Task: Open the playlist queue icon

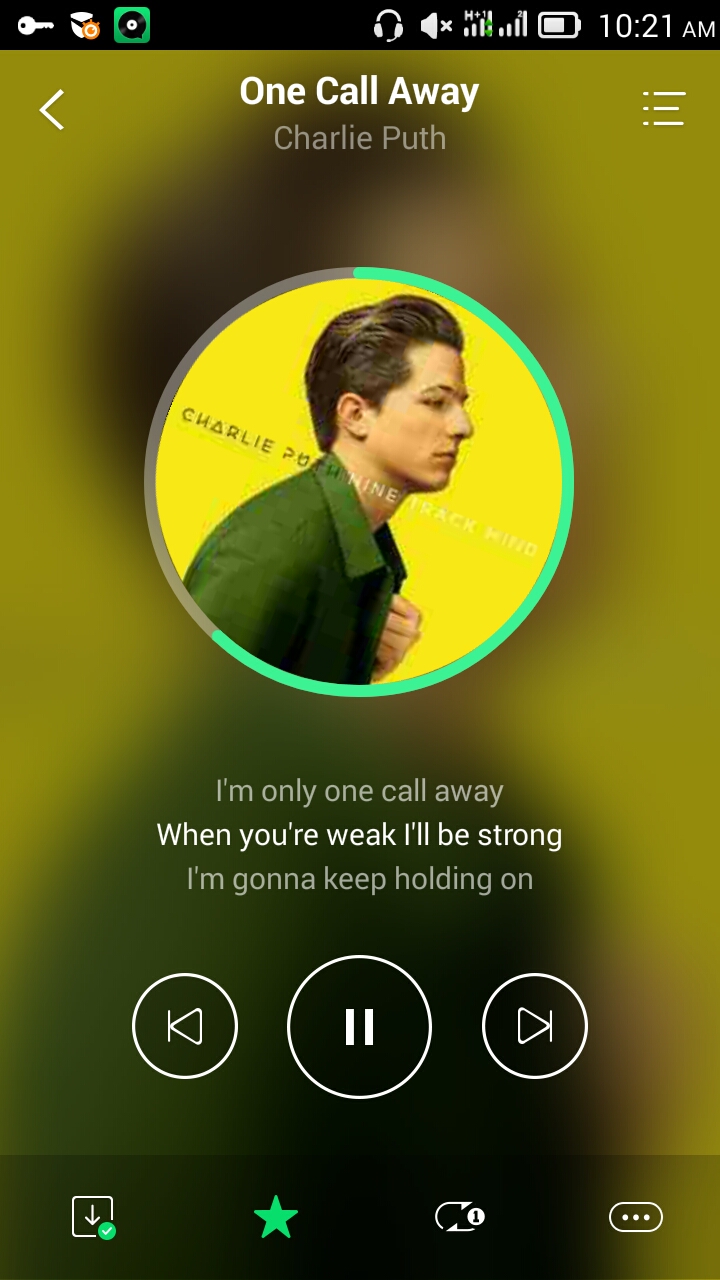Action: (663, 108)
